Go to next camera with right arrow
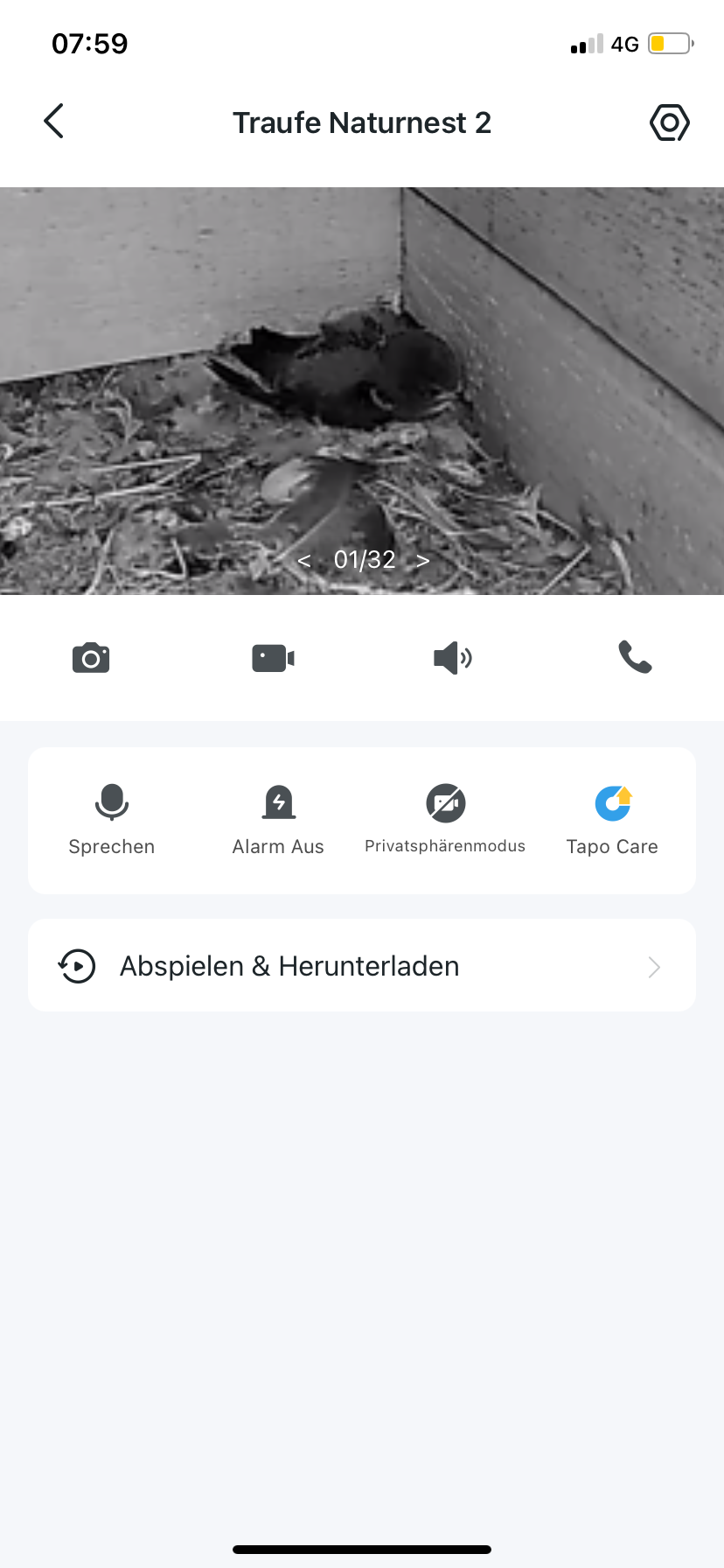The height and width of the screenshot is (1568, 724). click(x=423, y=561)
